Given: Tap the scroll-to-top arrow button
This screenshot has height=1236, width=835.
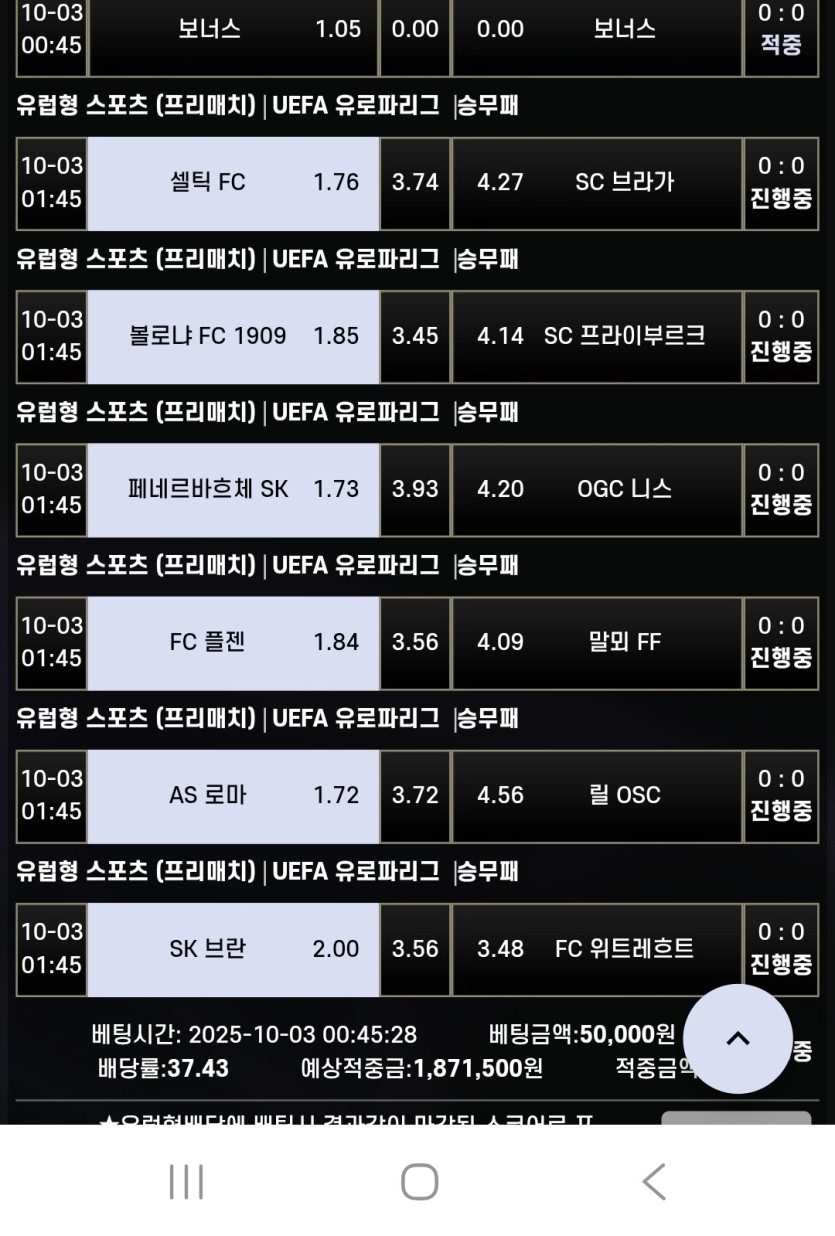Looking at the screenshot, I should tap(737, 1038).
